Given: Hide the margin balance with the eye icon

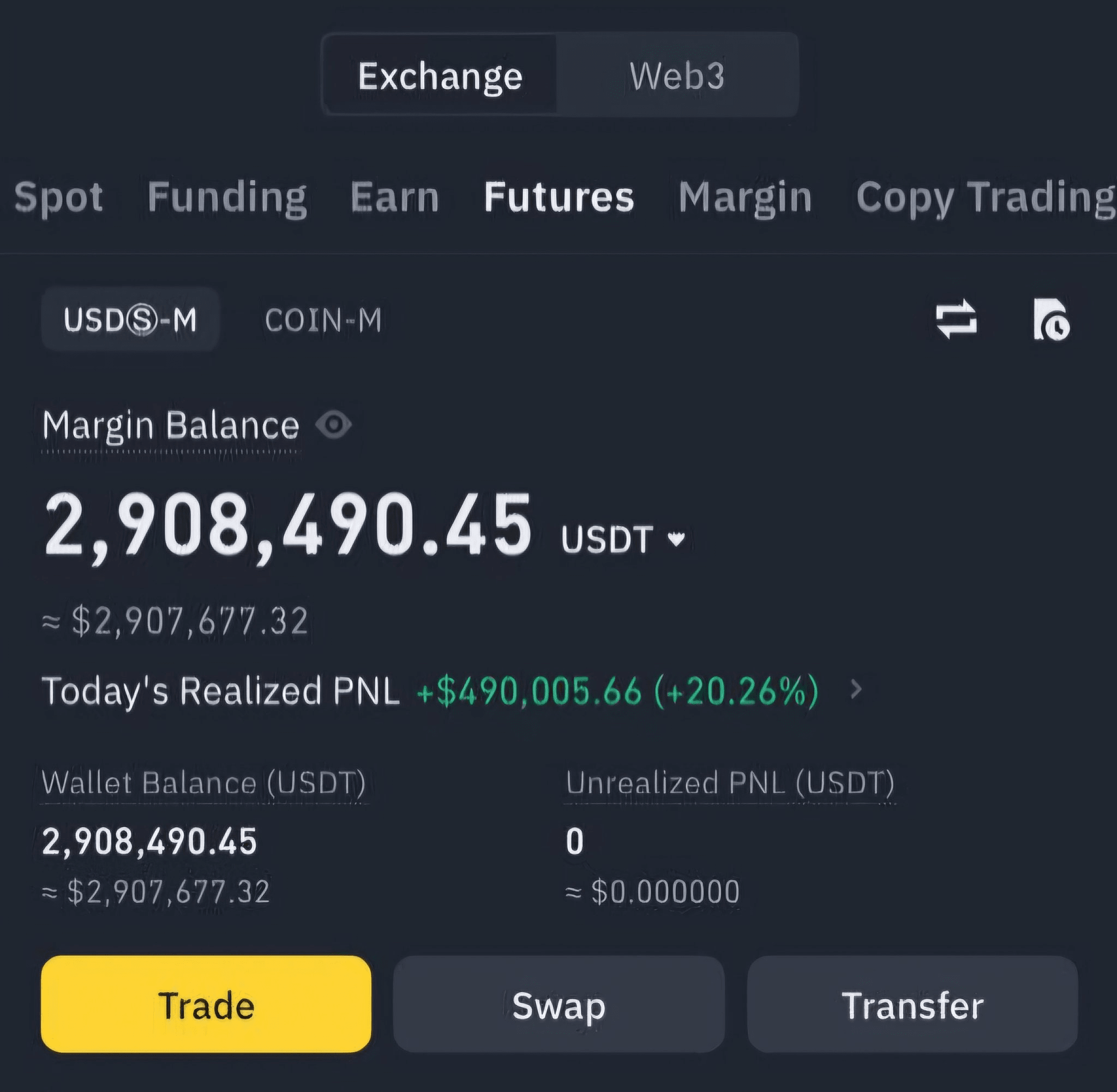Looking at the screenshot, I should (334, 425).
